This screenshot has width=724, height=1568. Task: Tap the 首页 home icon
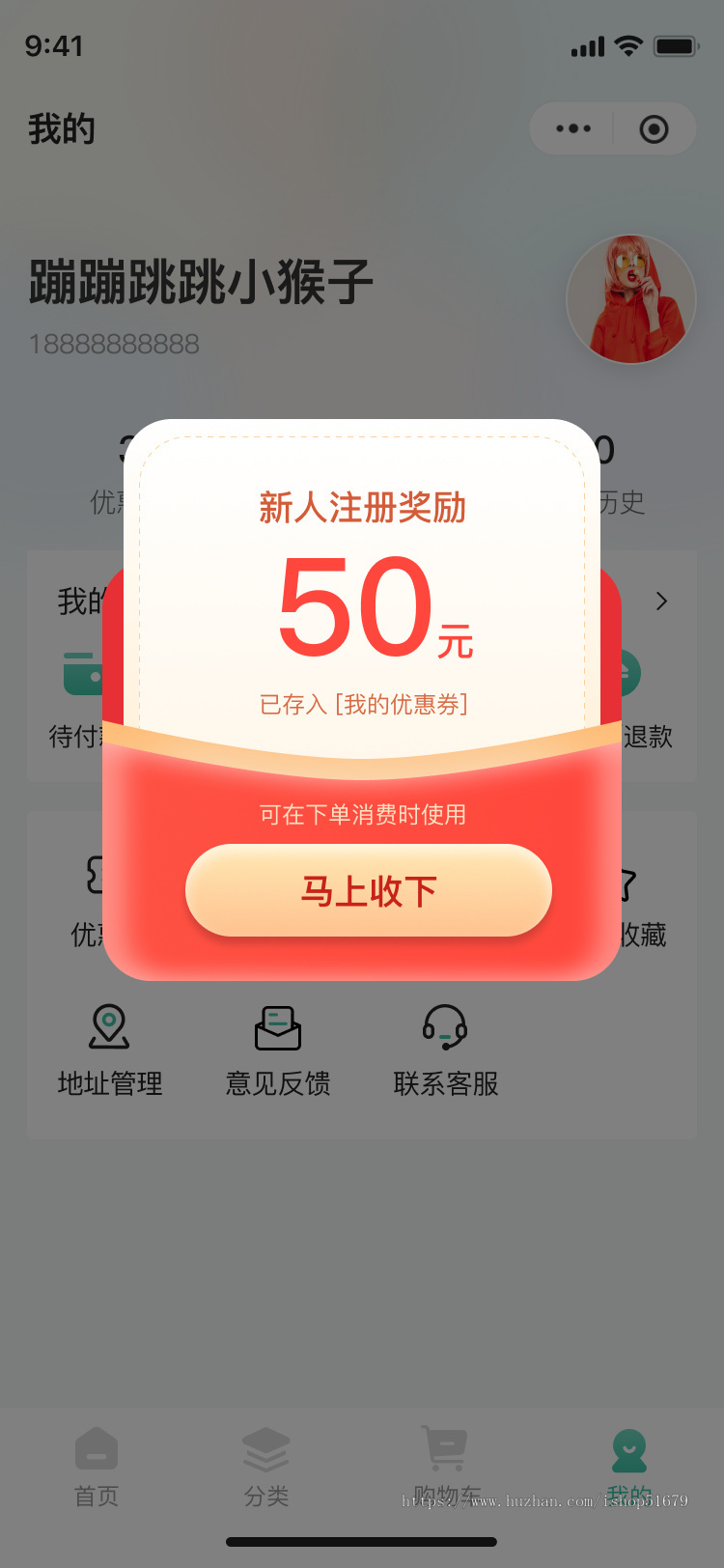[x=96, y=1447]
